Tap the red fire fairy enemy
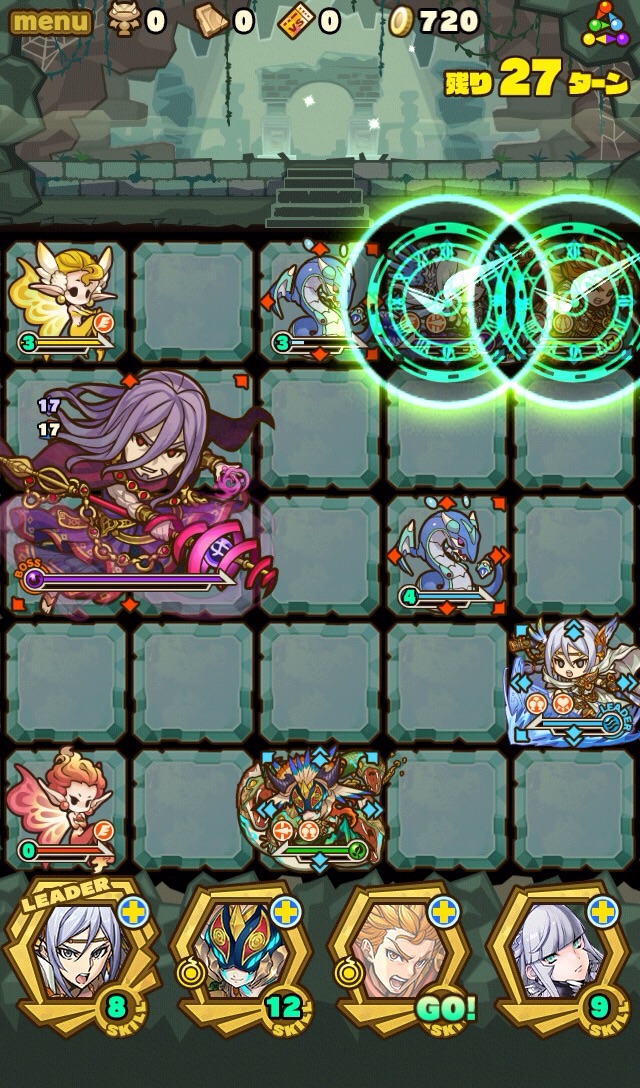The height and width of the screenshot is (1088, 640). [64, 808]
